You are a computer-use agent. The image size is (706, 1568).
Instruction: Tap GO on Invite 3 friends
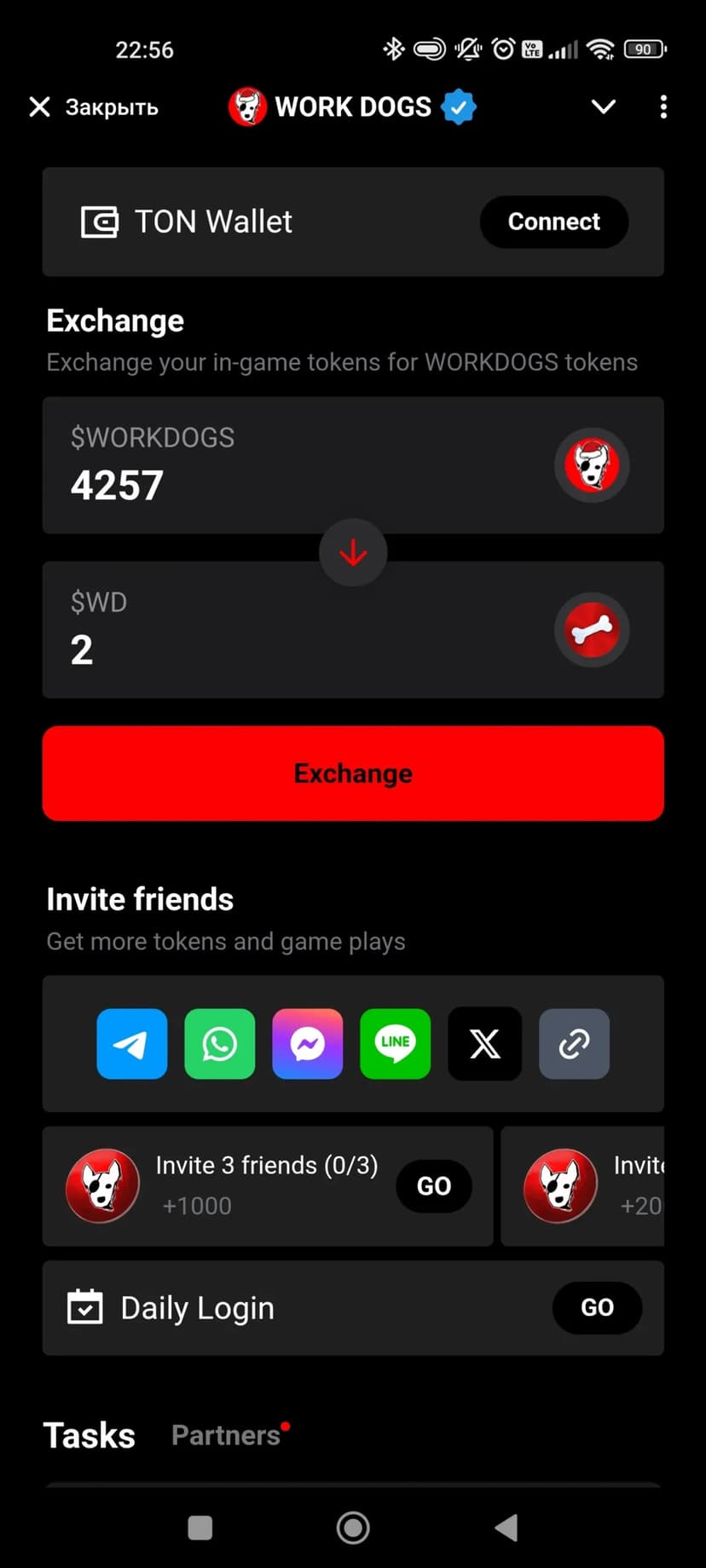coord(433,1186)
